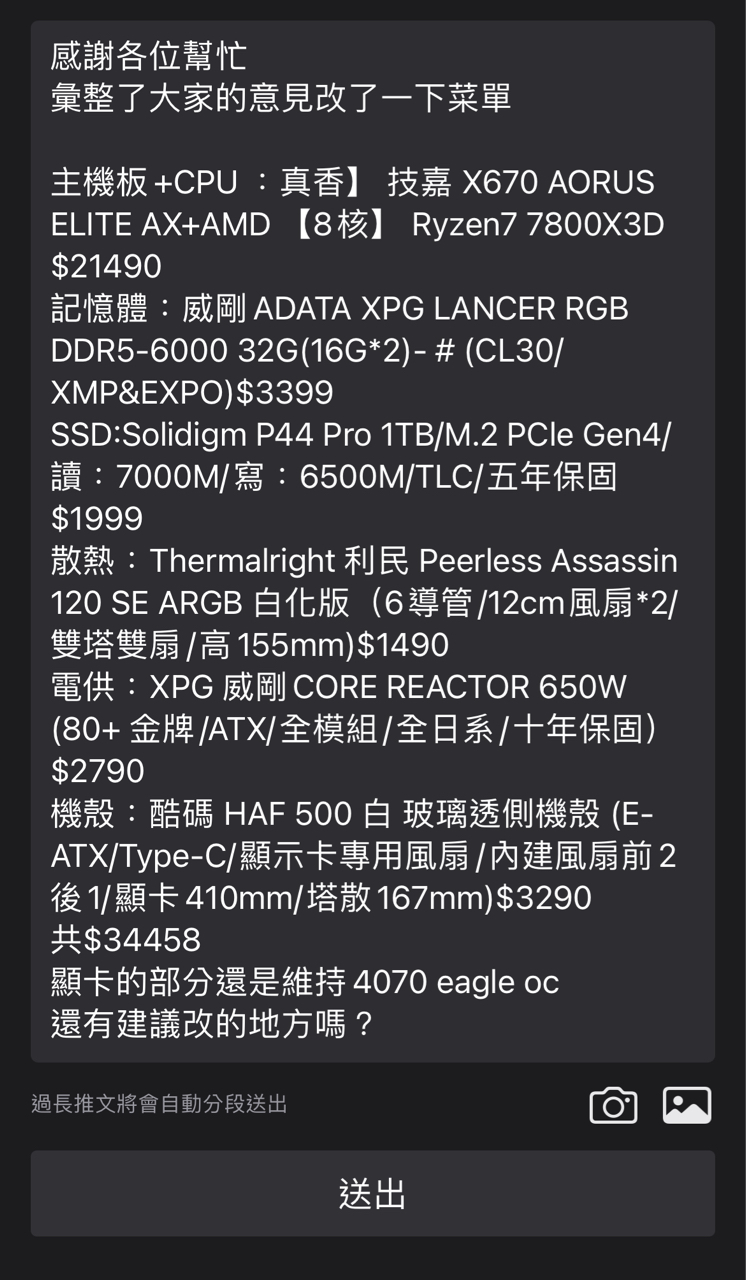Screen dimensions: 746x1280
Task: Tap the 送出 button to submit
Action: point(372,1193)
